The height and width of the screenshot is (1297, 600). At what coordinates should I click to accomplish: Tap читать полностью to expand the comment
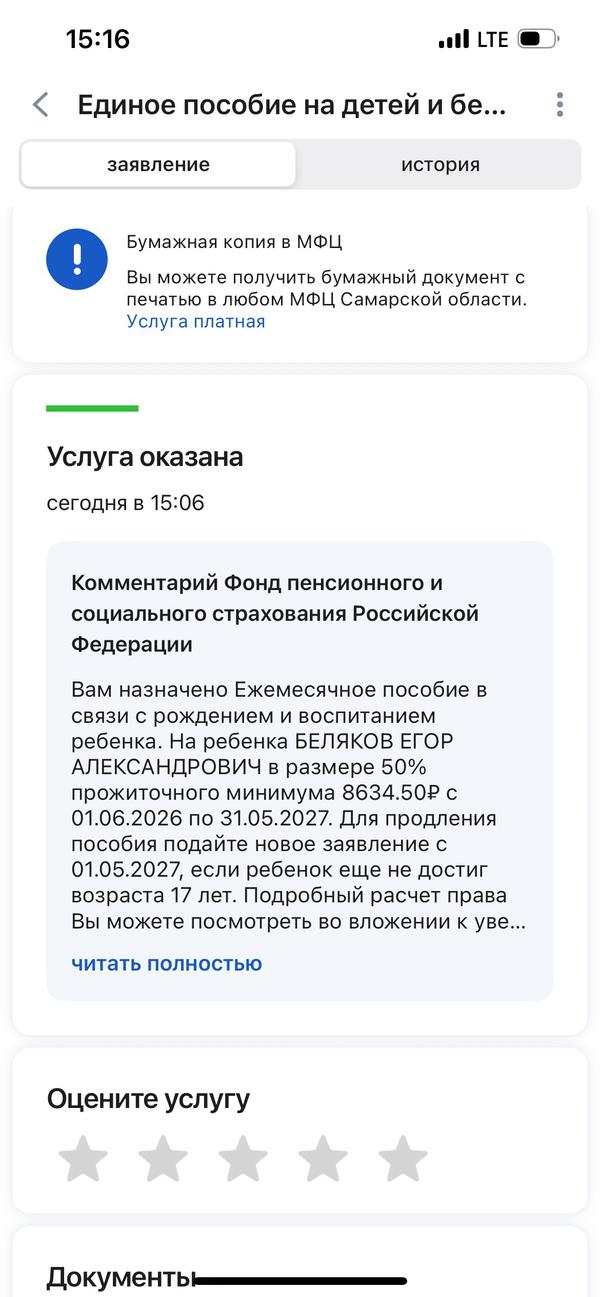166,963
